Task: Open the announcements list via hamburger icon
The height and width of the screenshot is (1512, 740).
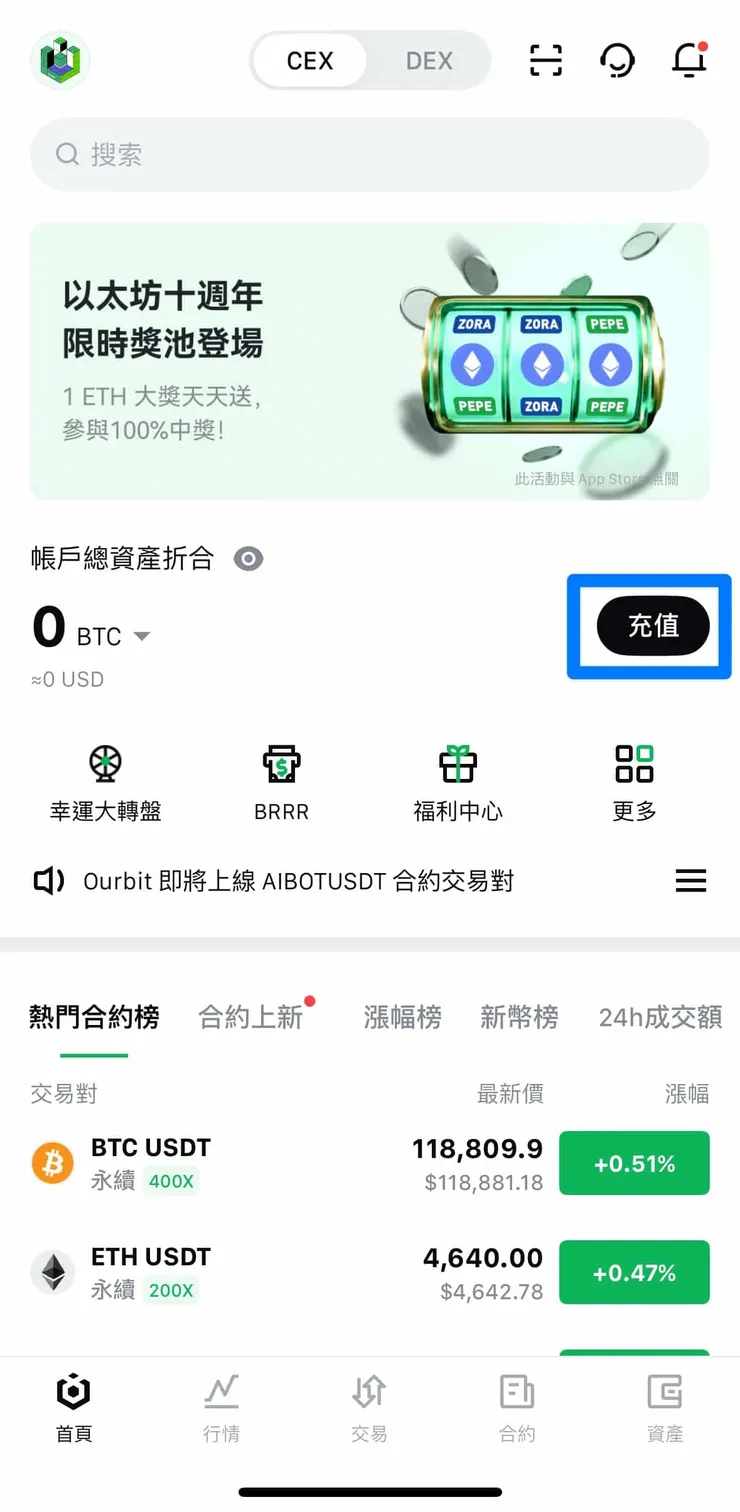Action: pyautogui.click(x=690, y=880)
